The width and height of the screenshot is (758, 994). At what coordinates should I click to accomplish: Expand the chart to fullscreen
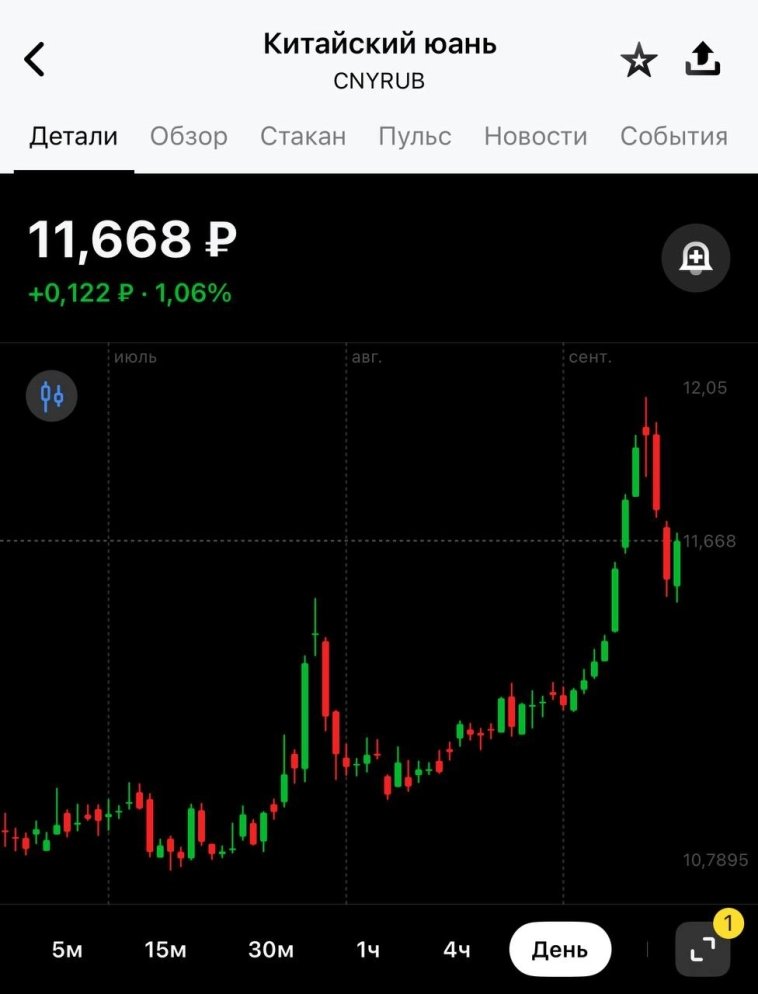703,948
